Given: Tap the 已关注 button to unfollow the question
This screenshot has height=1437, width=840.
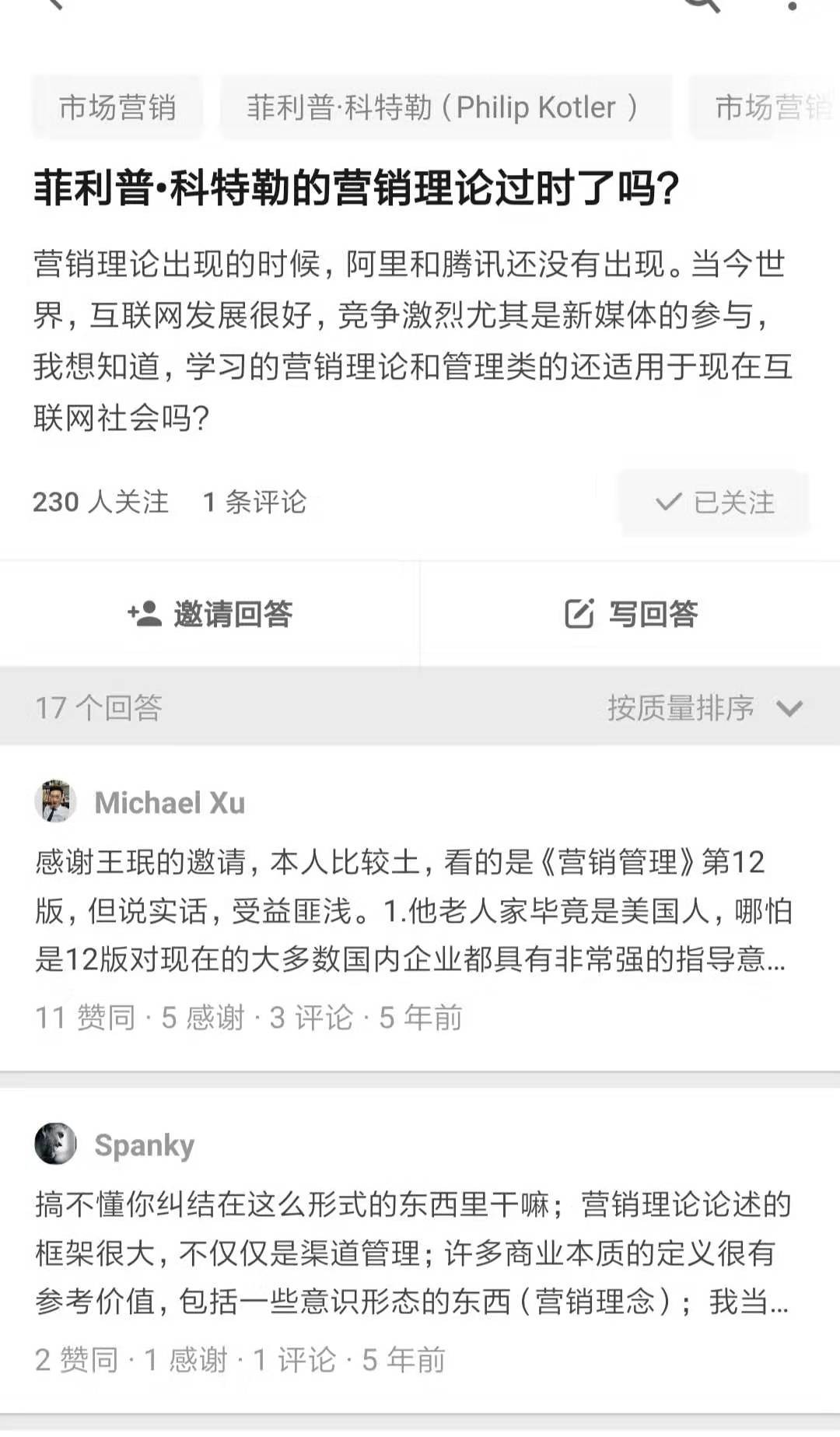Looking at the screenshot, I should [714, 503].
